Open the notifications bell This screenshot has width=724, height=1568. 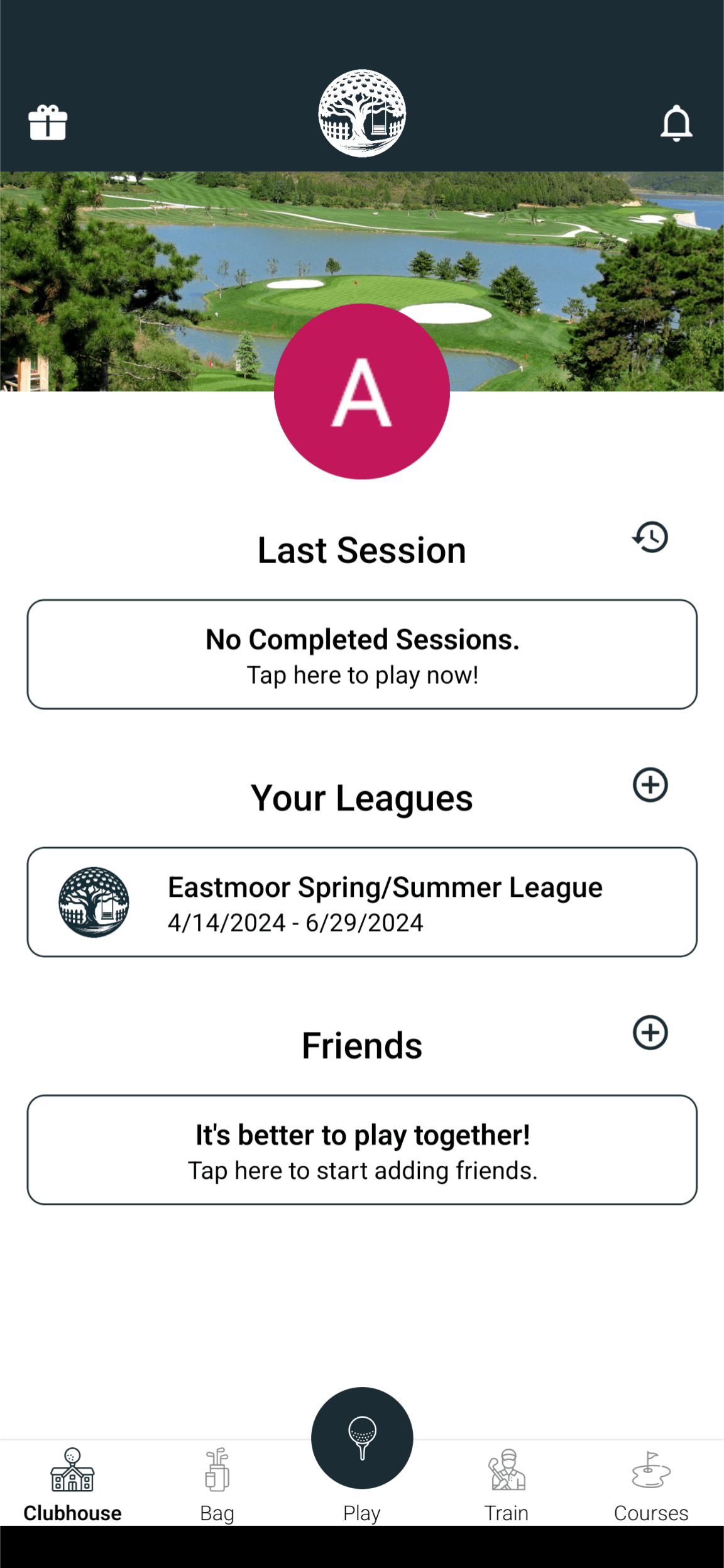point(676,123)
